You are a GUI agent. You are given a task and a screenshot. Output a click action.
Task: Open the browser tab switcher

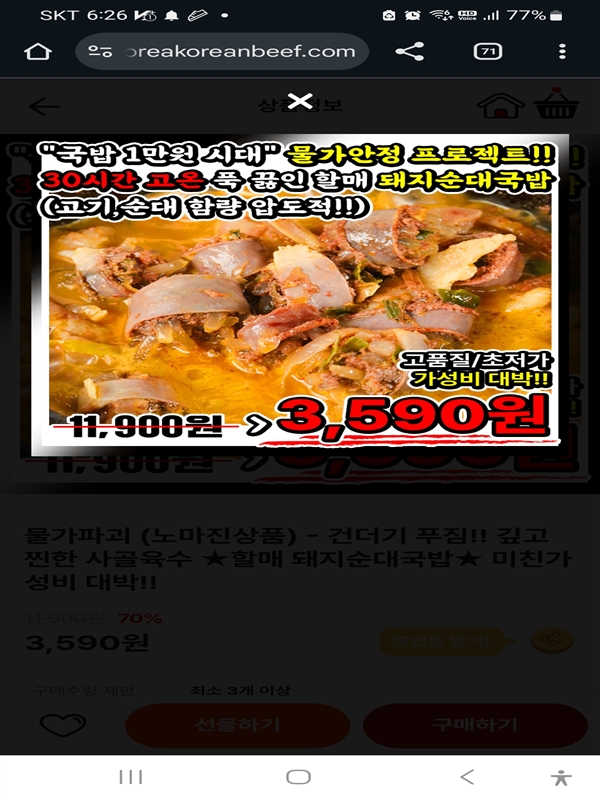(487, 52)
